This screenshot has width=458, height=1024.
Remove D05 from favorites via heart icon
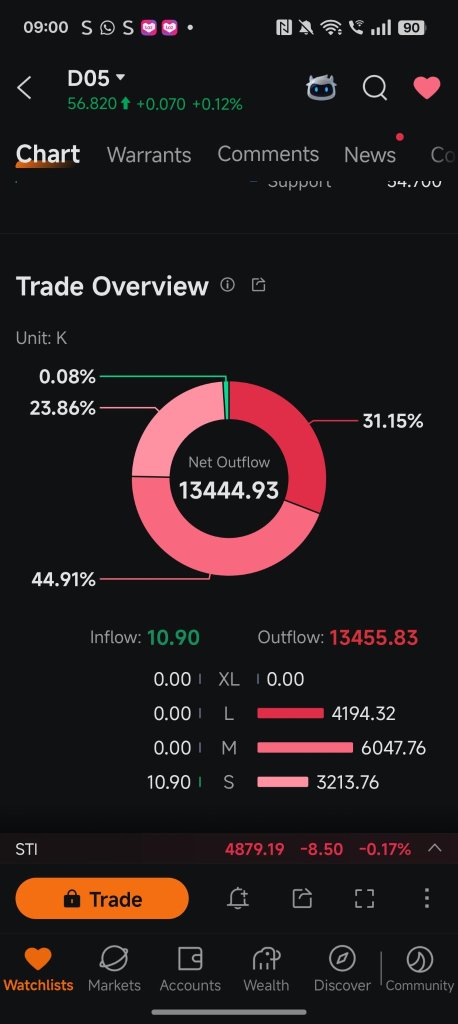[x=427, y=88]
